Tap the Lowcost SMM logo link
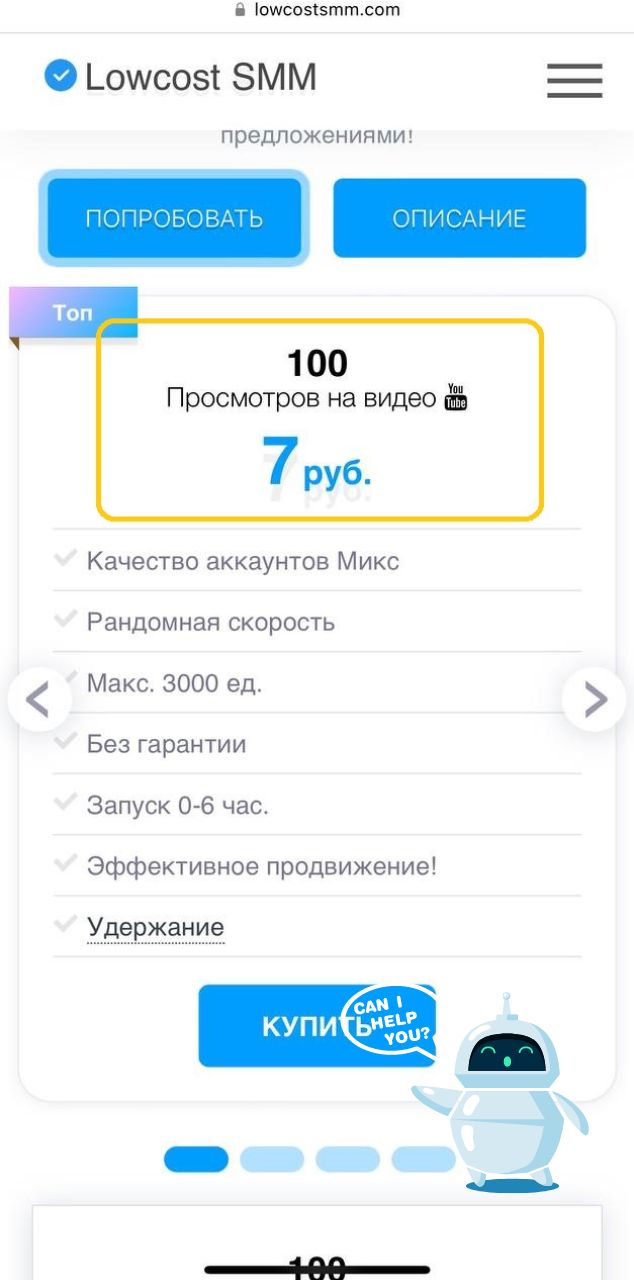The height and width of the screenshot is (1280, 634). (181, 77)
